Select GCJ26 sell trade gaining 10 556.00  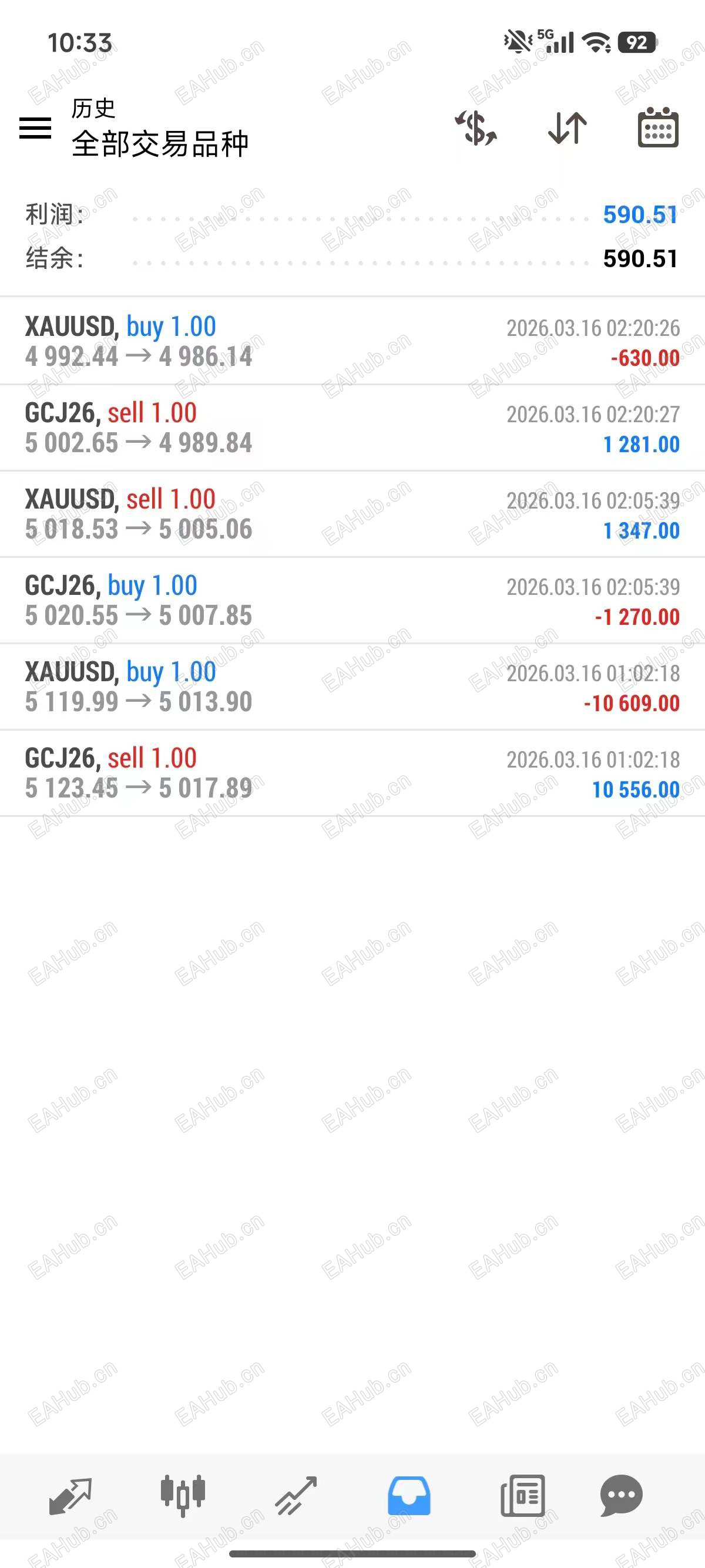tap(352, 773)
